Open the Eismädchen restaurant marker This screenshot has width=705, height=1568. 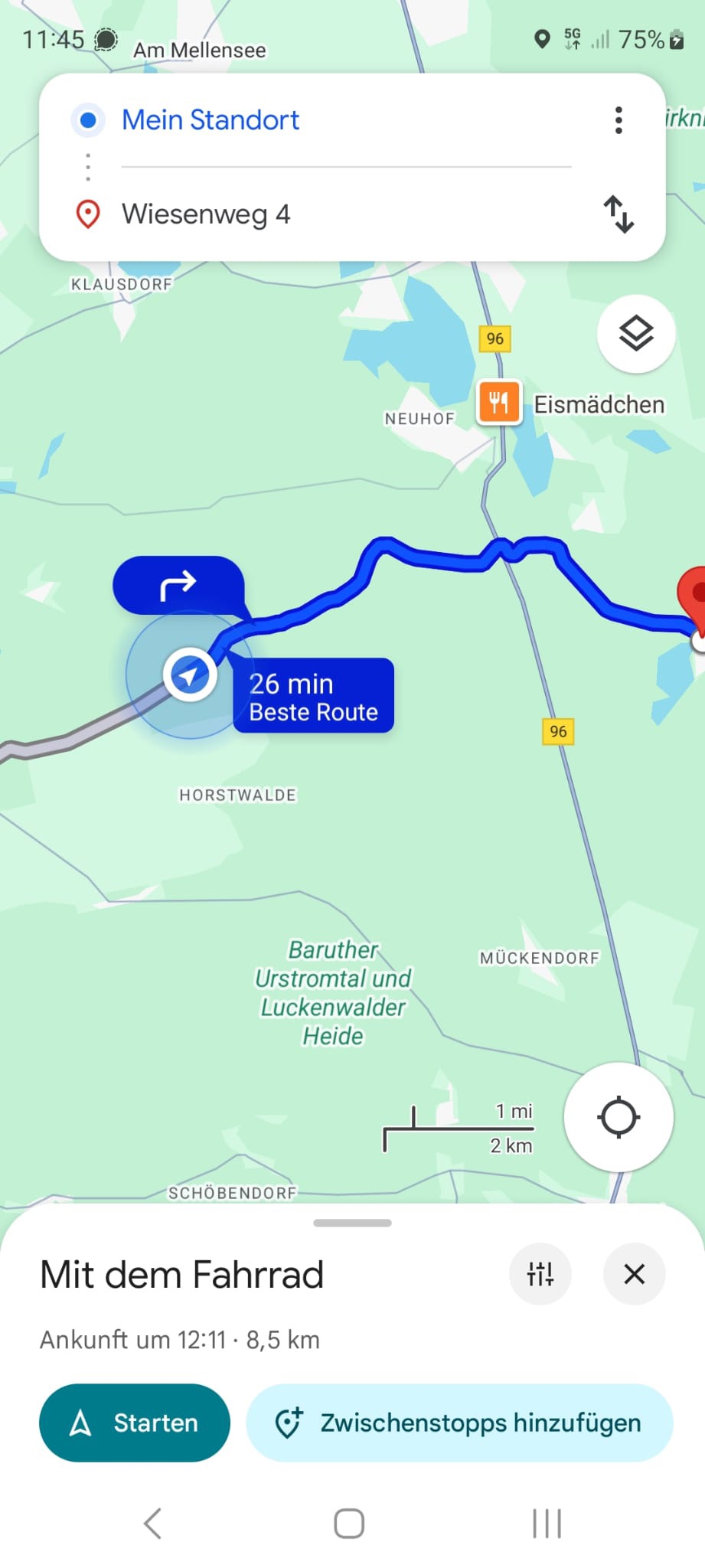pyautogui.click(x=499, y=402)
